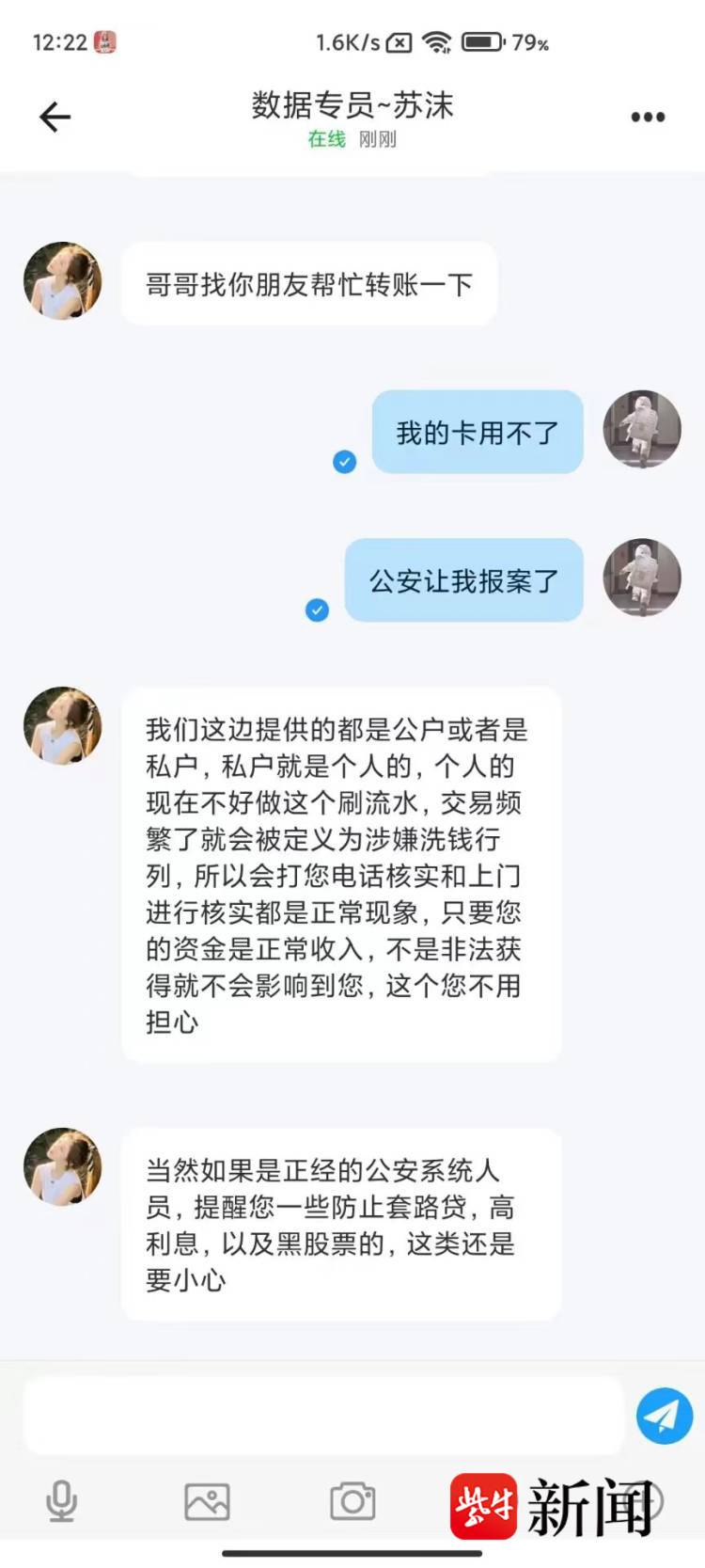The width and height of the screenshot is (705, 1568).
Task: Open the camera to take a photo
Action: coord(352,1501)
